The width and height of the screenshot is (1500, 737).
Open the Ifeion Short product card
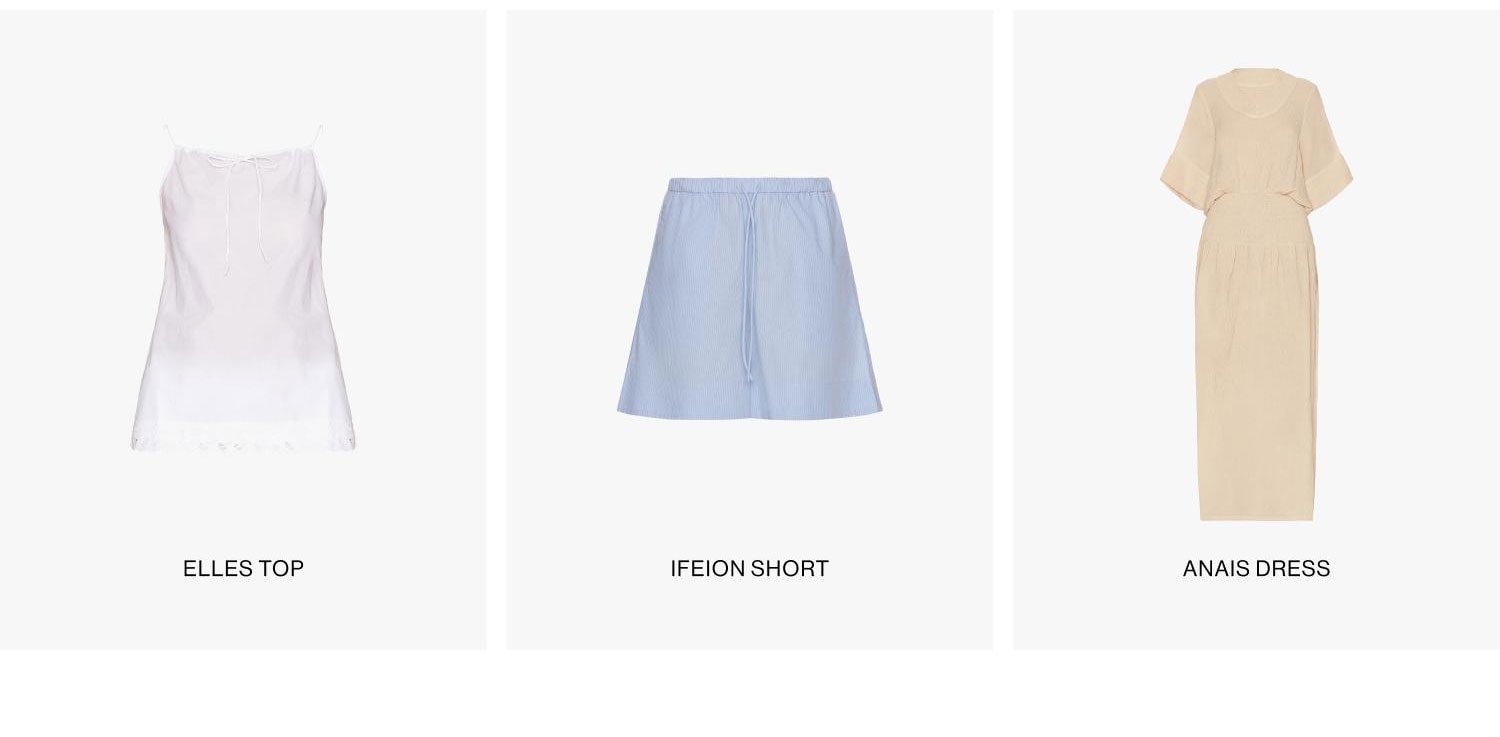coord(749,330)
